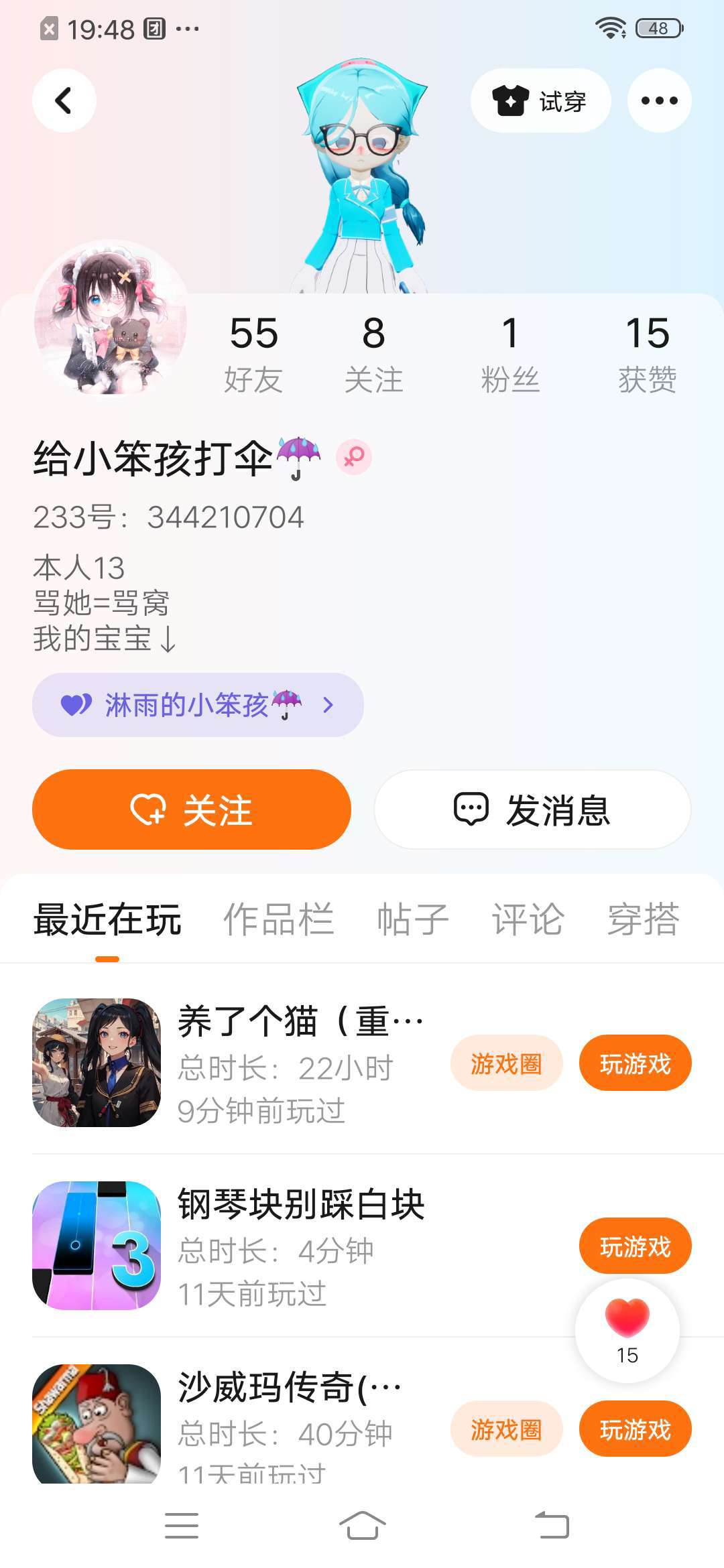The image size is (724, 1568).
Task: Open the three-dot overflow menu
Action: (659, 101)
